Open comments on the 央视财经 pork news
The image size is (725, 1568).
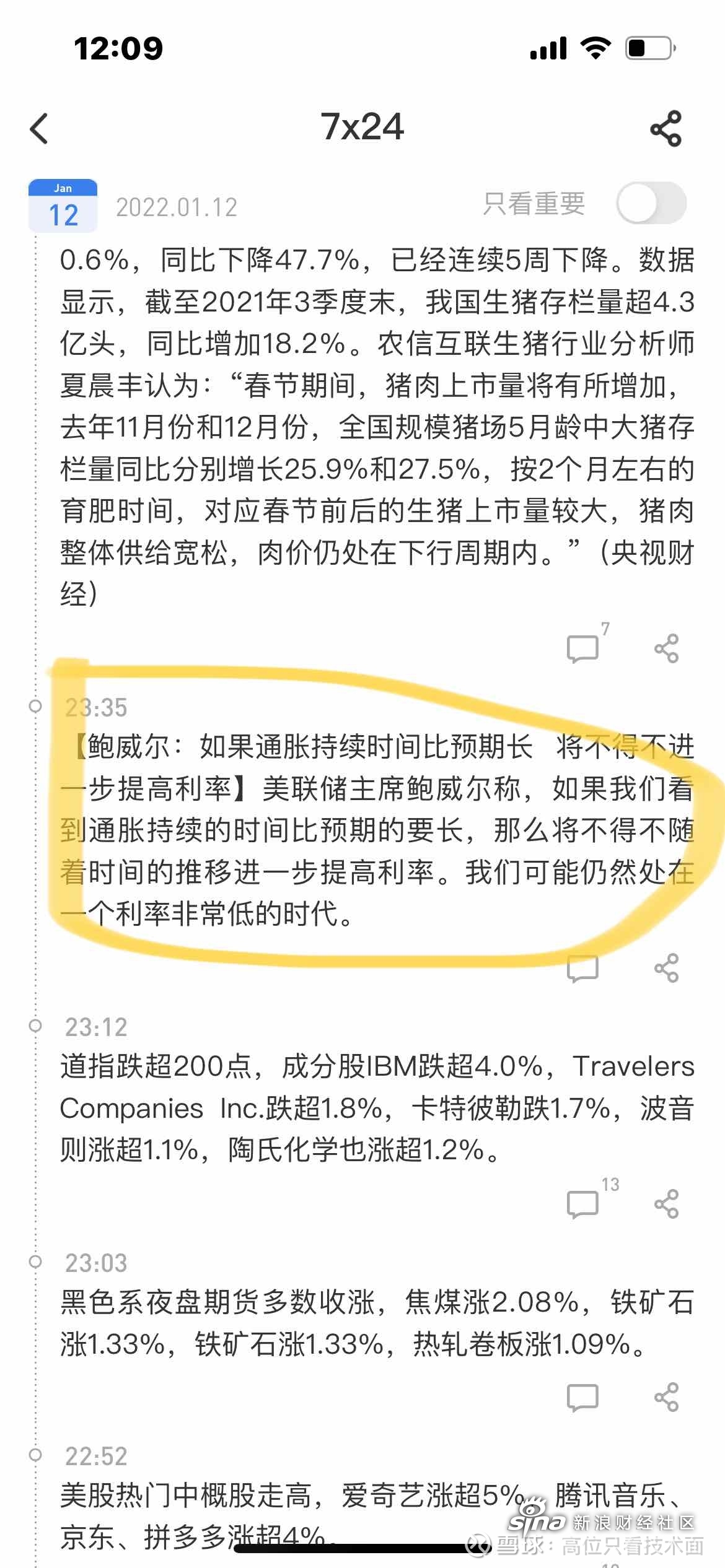582,648
